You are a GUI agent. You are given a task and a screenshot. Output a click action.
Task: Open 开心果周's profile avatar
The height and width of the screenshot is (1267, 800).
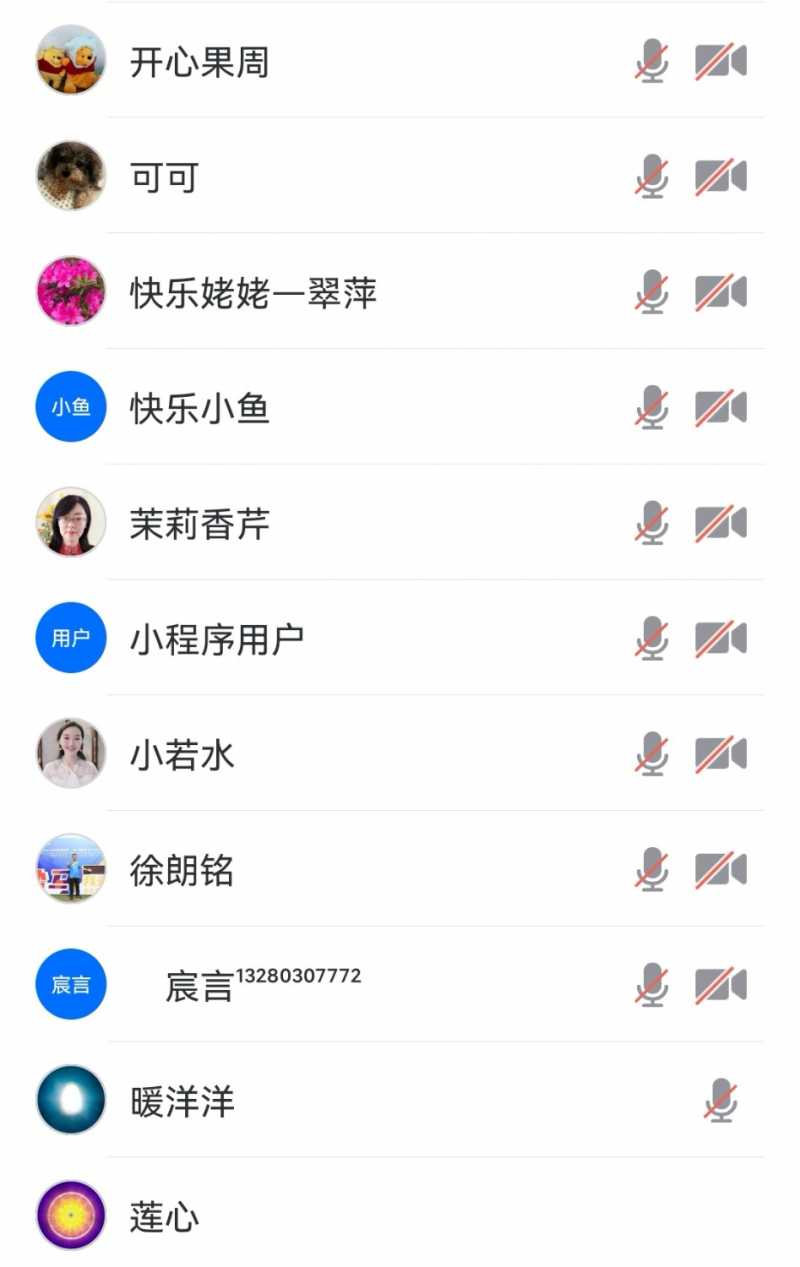[69, 60]
